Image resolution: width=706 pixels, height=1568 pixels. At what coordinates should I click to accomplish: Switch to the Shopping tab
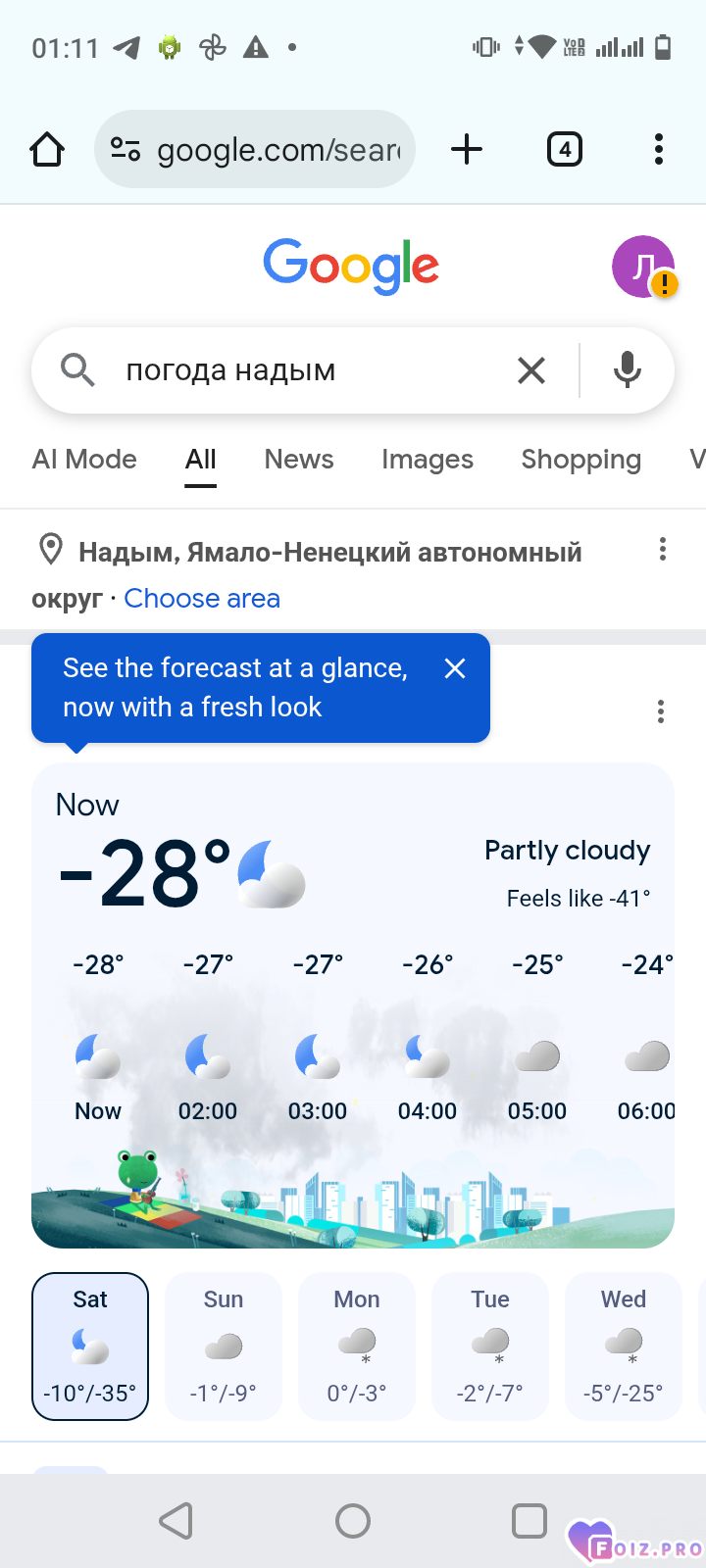[x=581, y=460]
